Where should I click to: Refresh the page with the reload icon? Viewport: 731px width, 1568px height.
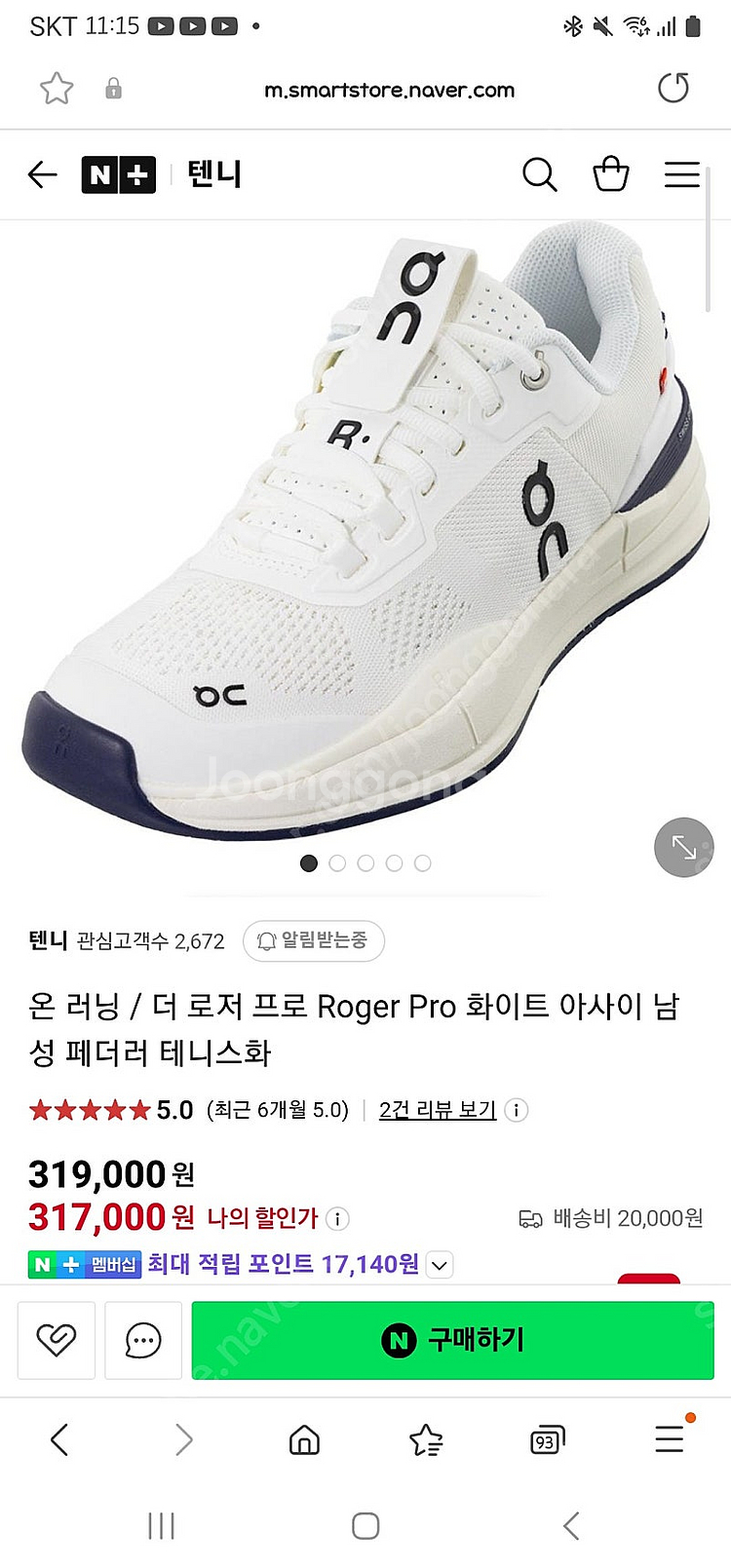click(x=673, y=89)
